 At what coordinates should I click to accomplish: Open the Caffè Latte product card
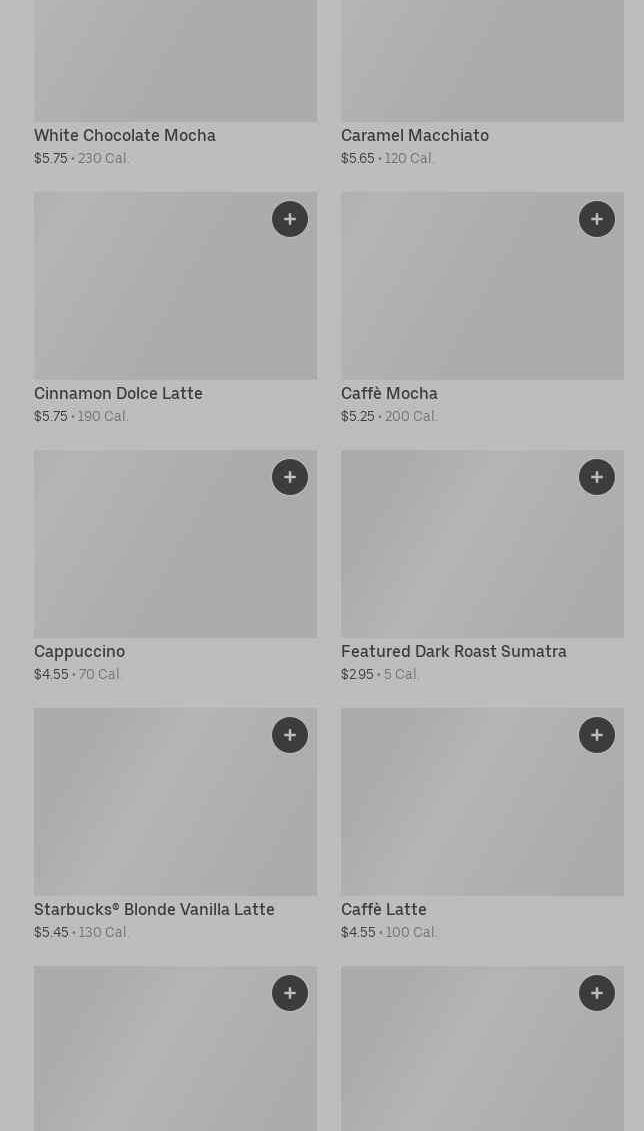pos(384,910)
